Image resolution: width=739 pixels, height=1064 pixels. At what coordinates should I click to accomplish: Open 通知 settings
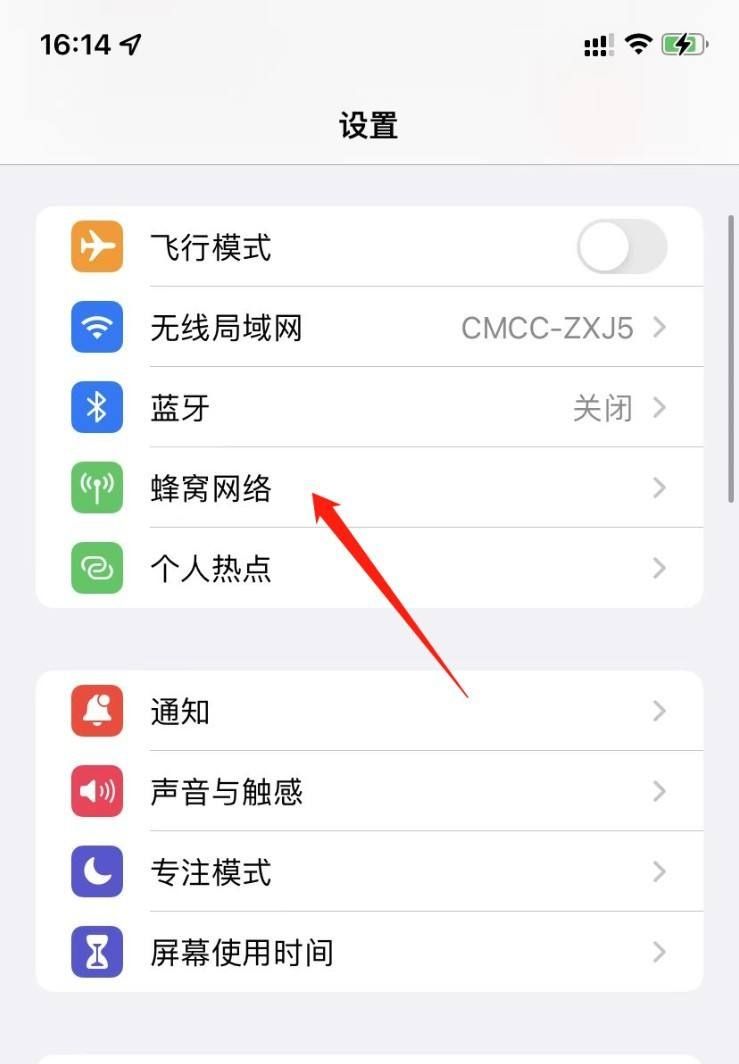(x=369, y=712)
